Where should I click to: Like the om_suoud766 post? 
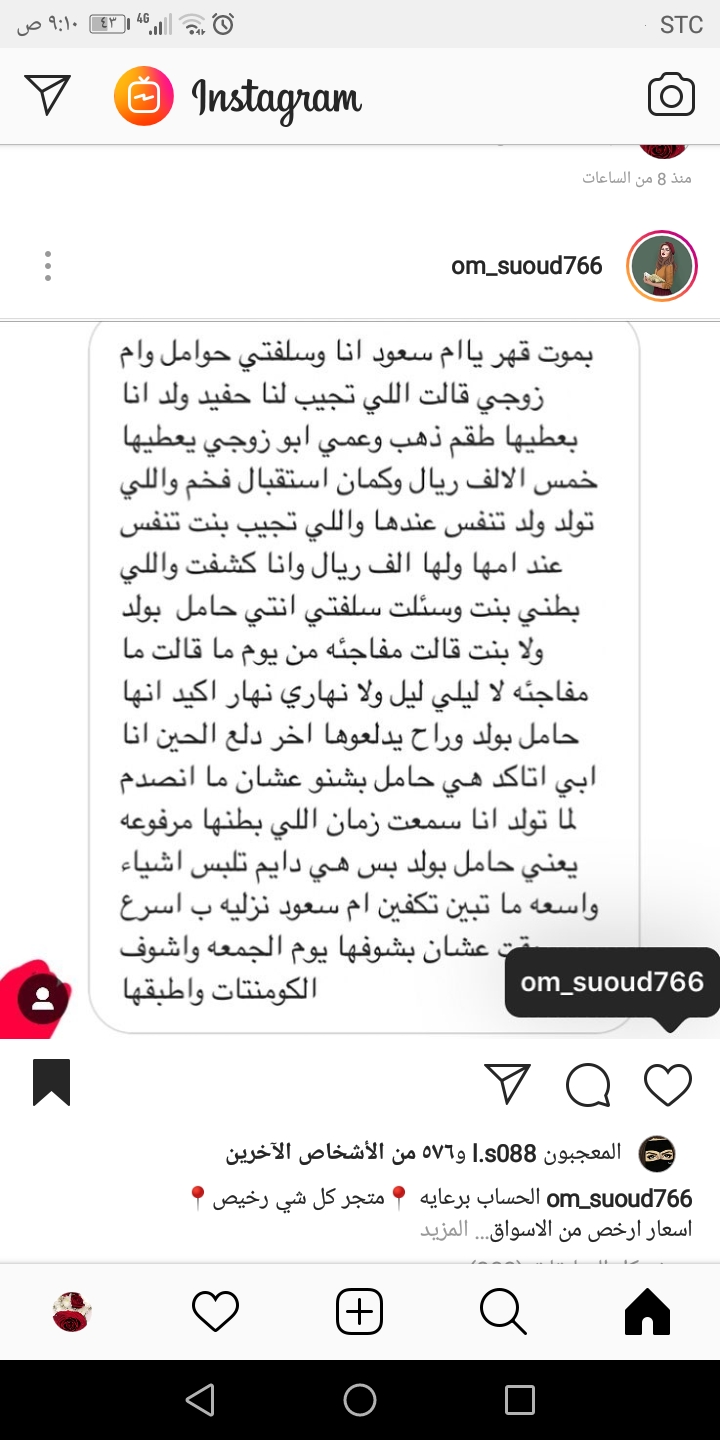point(667,1085)
